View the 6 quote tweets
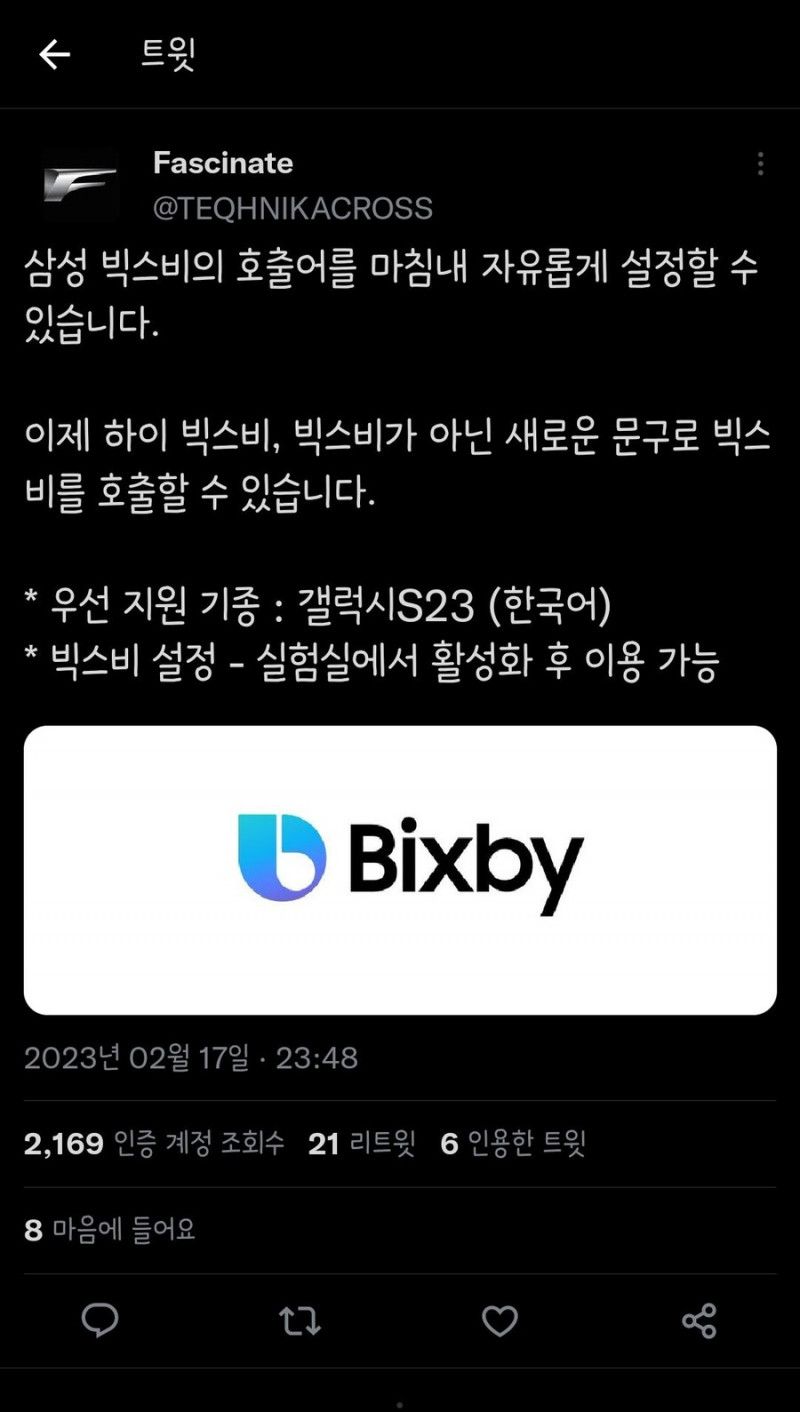Screen dimensions: 800x1412 tap(513, 1144)
